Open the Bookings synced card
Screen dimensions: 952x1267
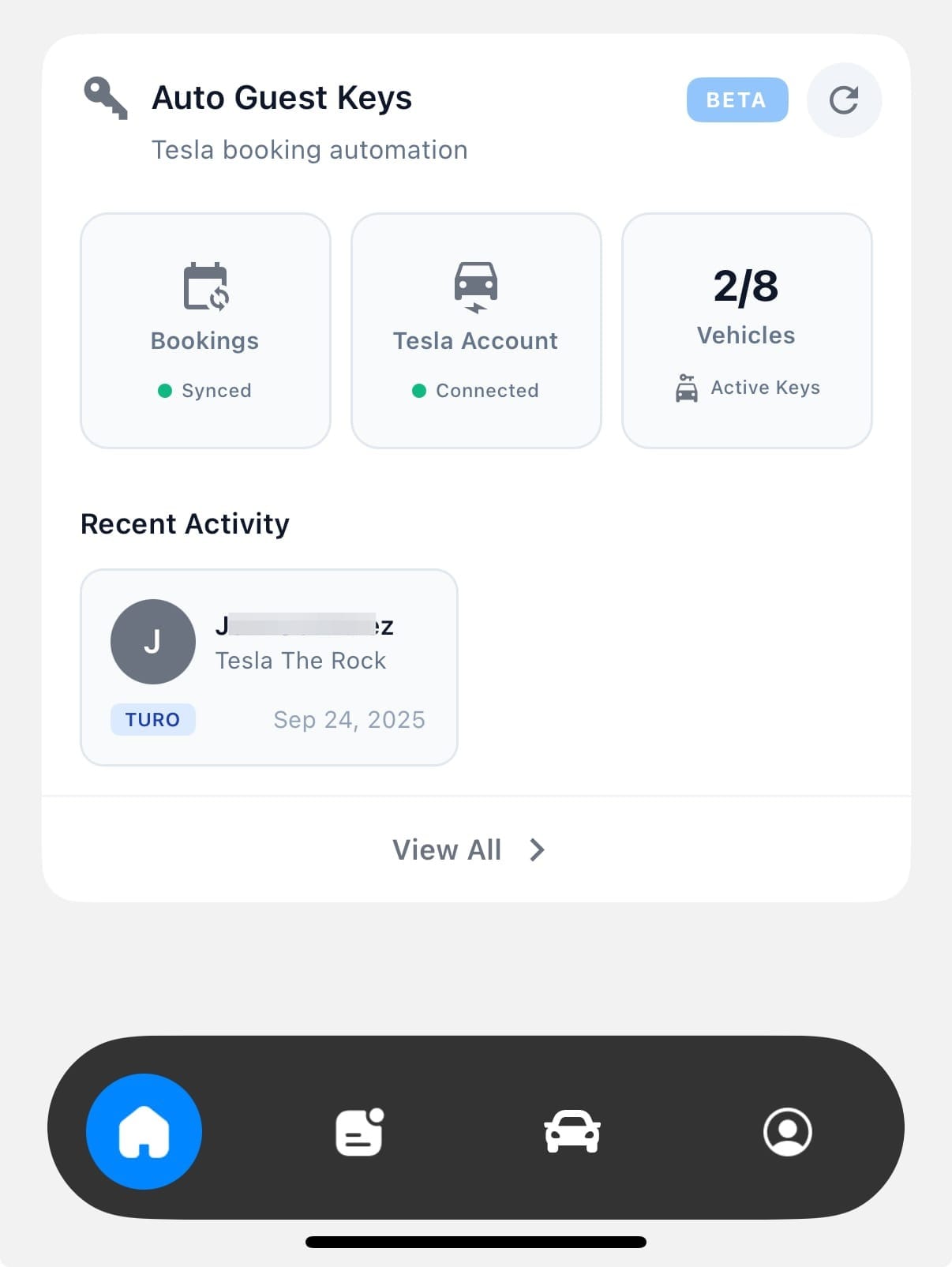(x=205, y=330)
